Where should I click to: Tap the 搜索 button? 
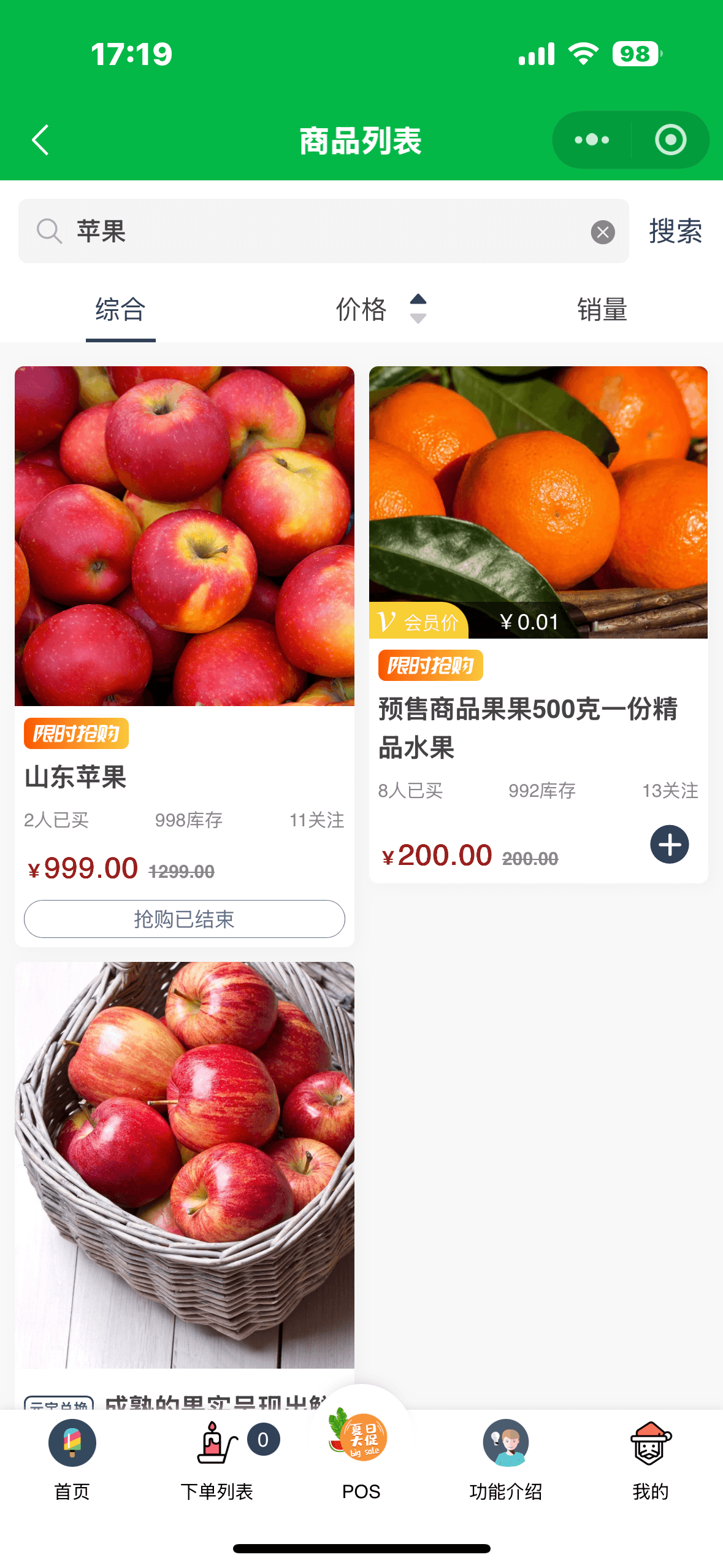pyautogui.click(x=675, y=231)
